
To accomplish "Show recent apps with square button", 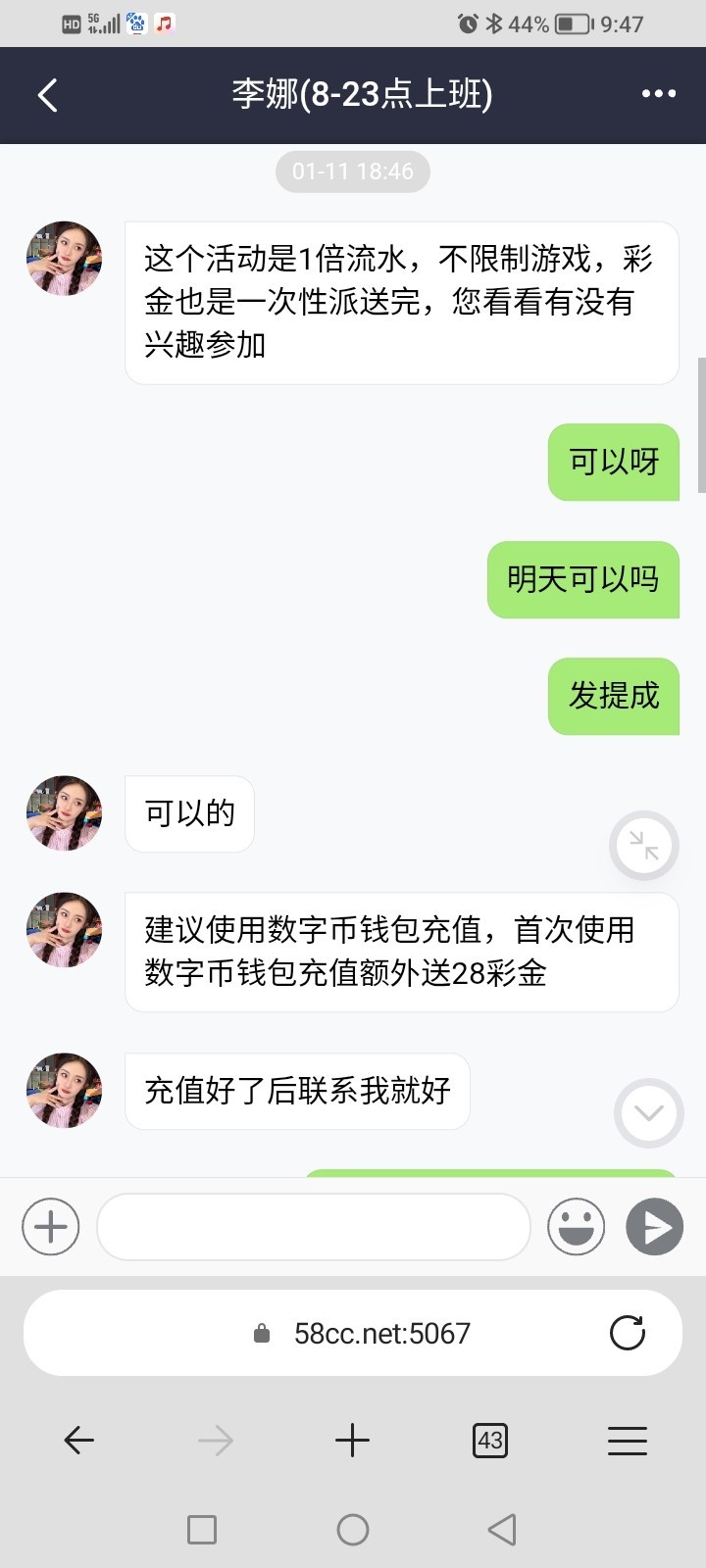I will click(202, 1530).
